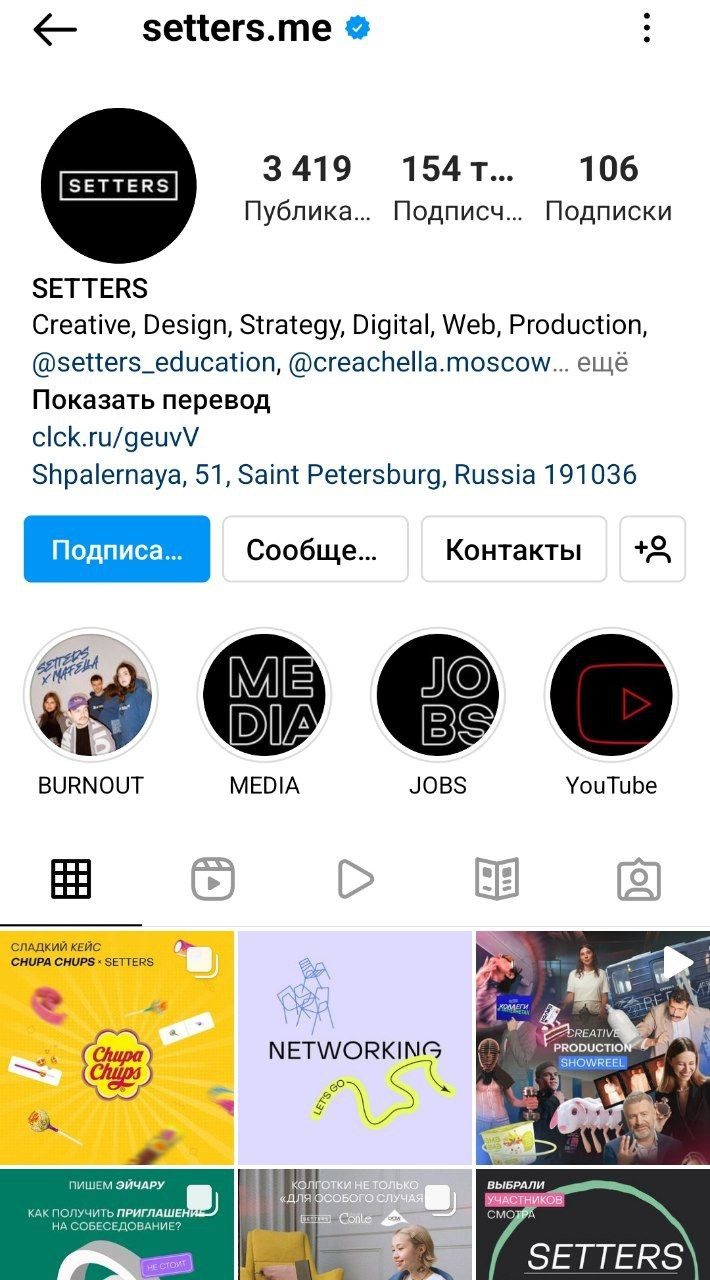View the JOBS story highlight
The image size is (710, 1280).
click(x=438, y=695)
